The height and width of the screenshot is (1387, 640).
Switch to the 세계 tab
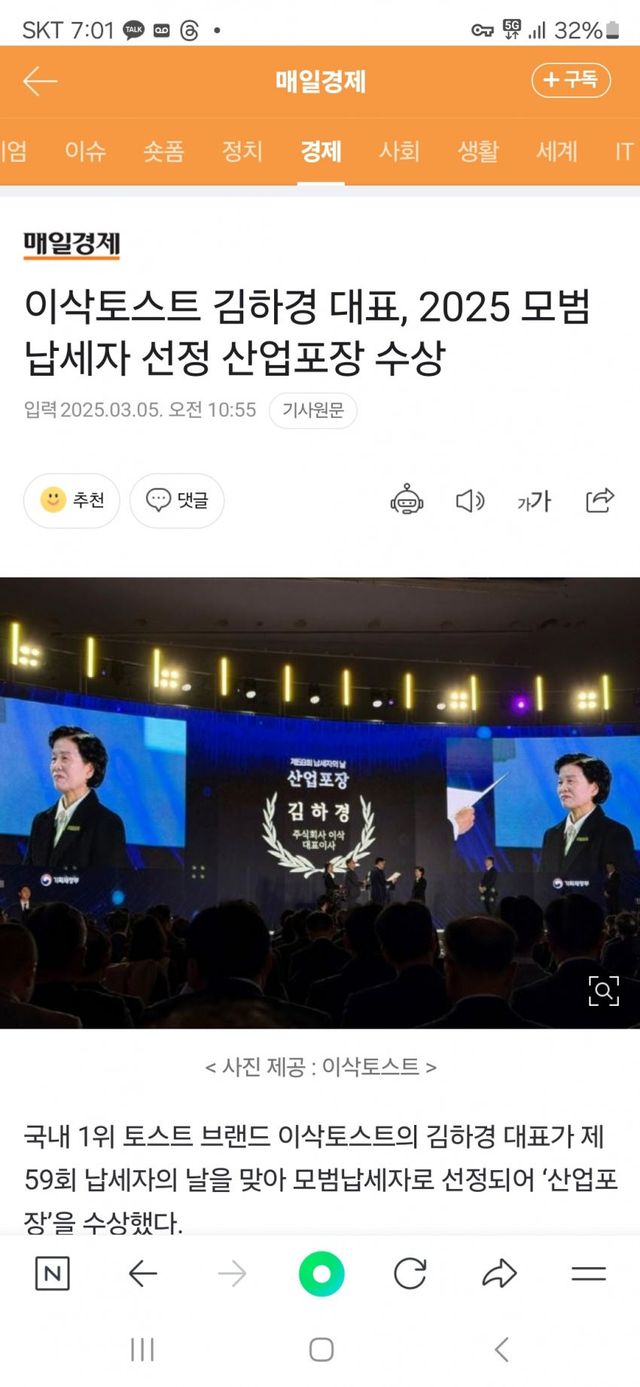click(x=557, y=151)
